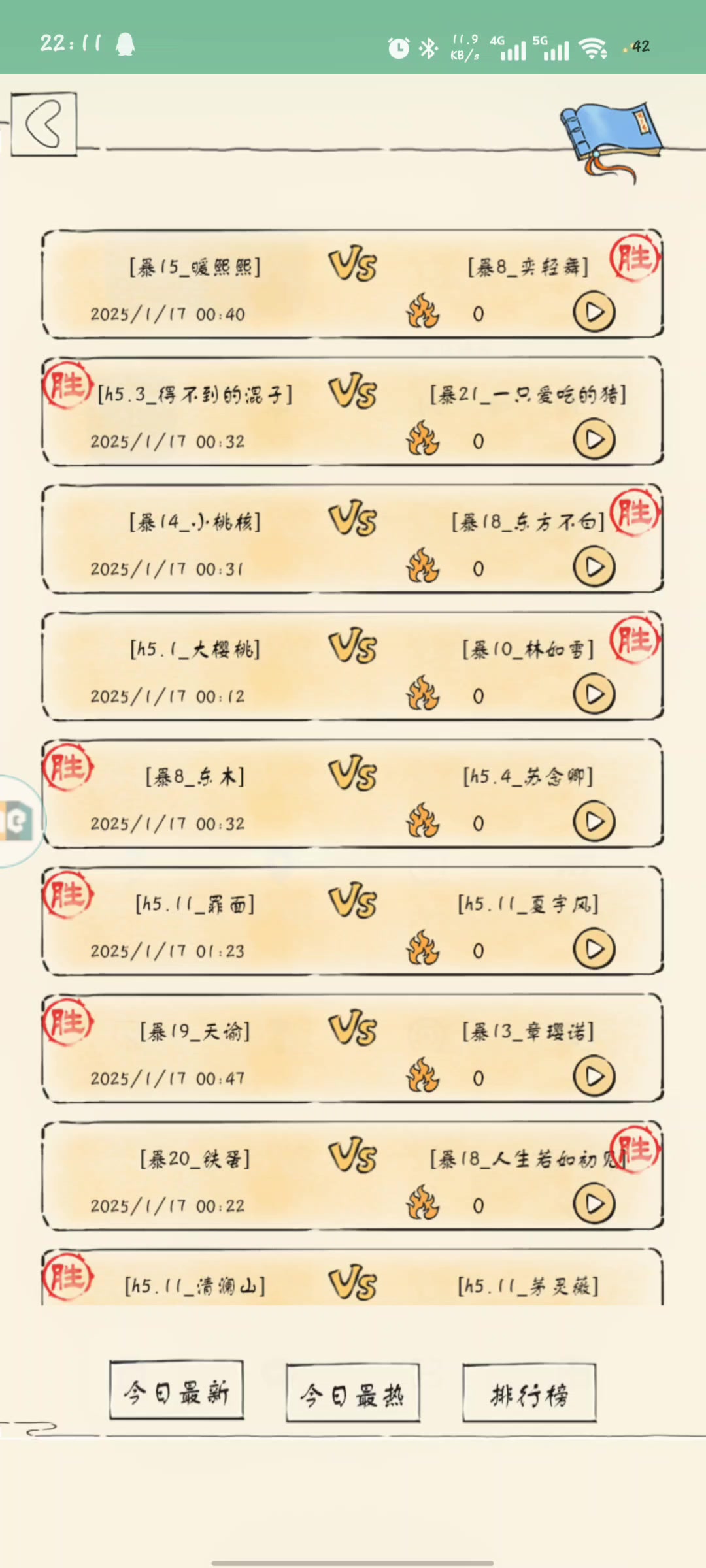Screen dimensions: 706x1568
Task: Play replay of h5.11_霏面 vs h5.11_夏宇风
Action: click(594, 949)
